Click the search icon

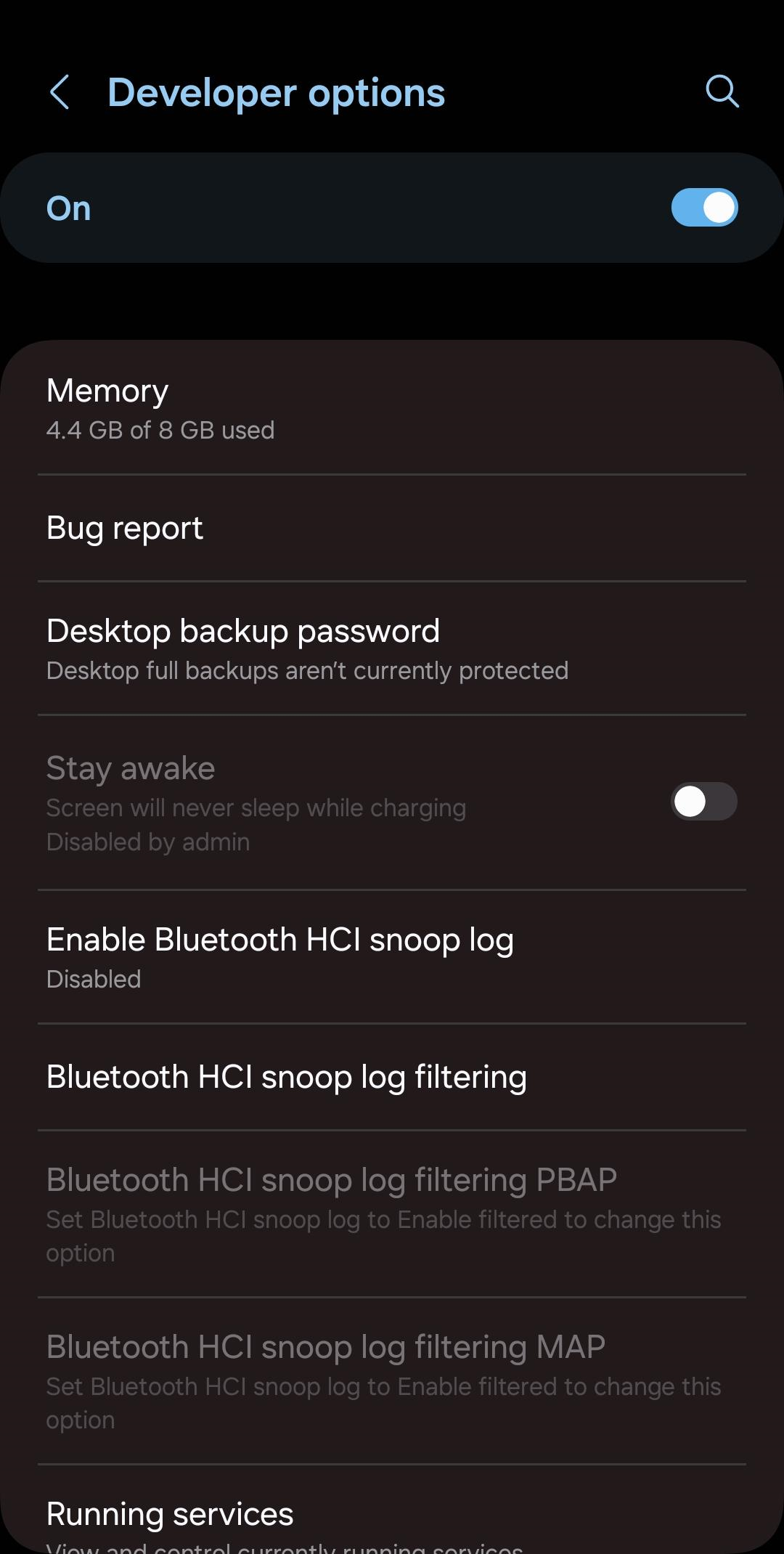click(721, 91)
